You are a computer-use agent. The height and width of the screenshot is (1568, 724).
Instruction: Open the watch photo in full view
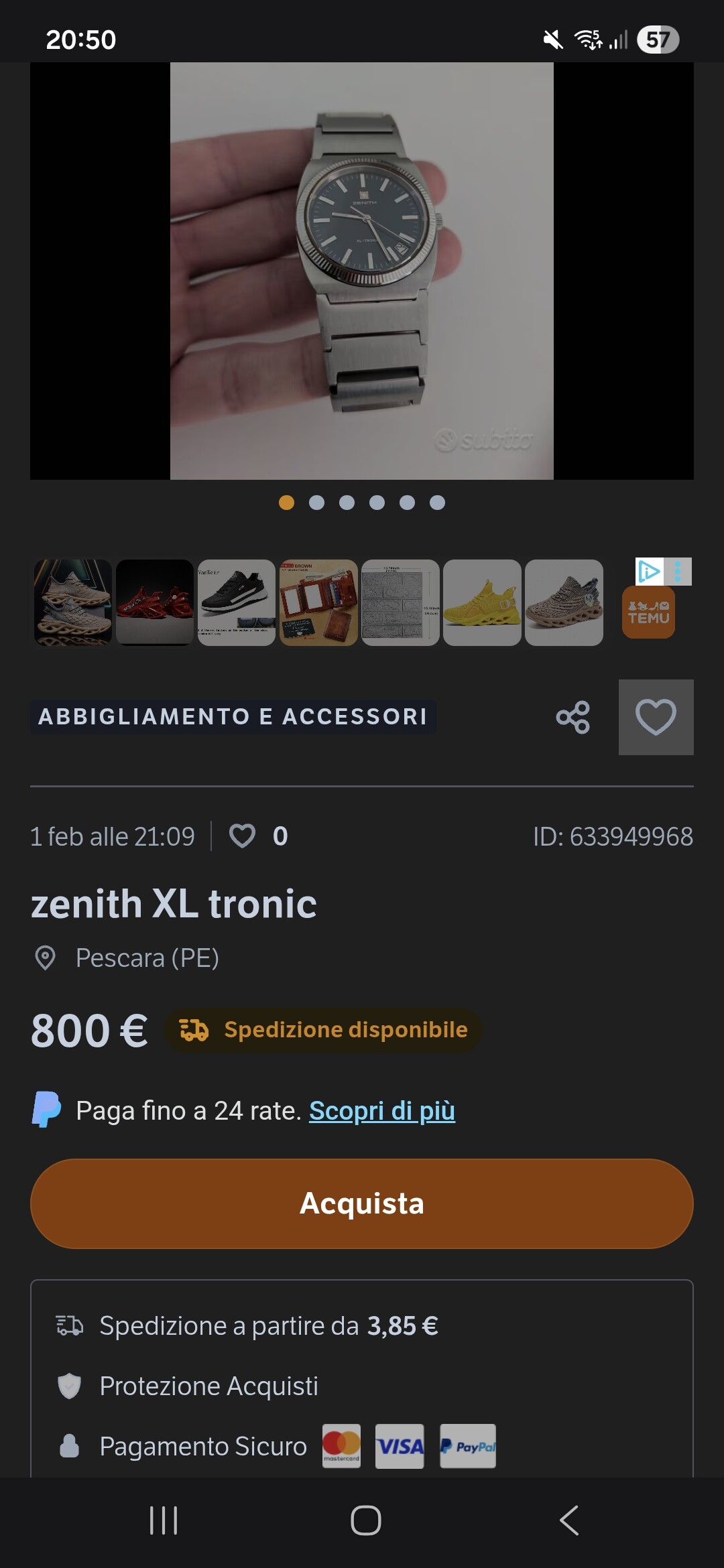(x=362, y=271)
